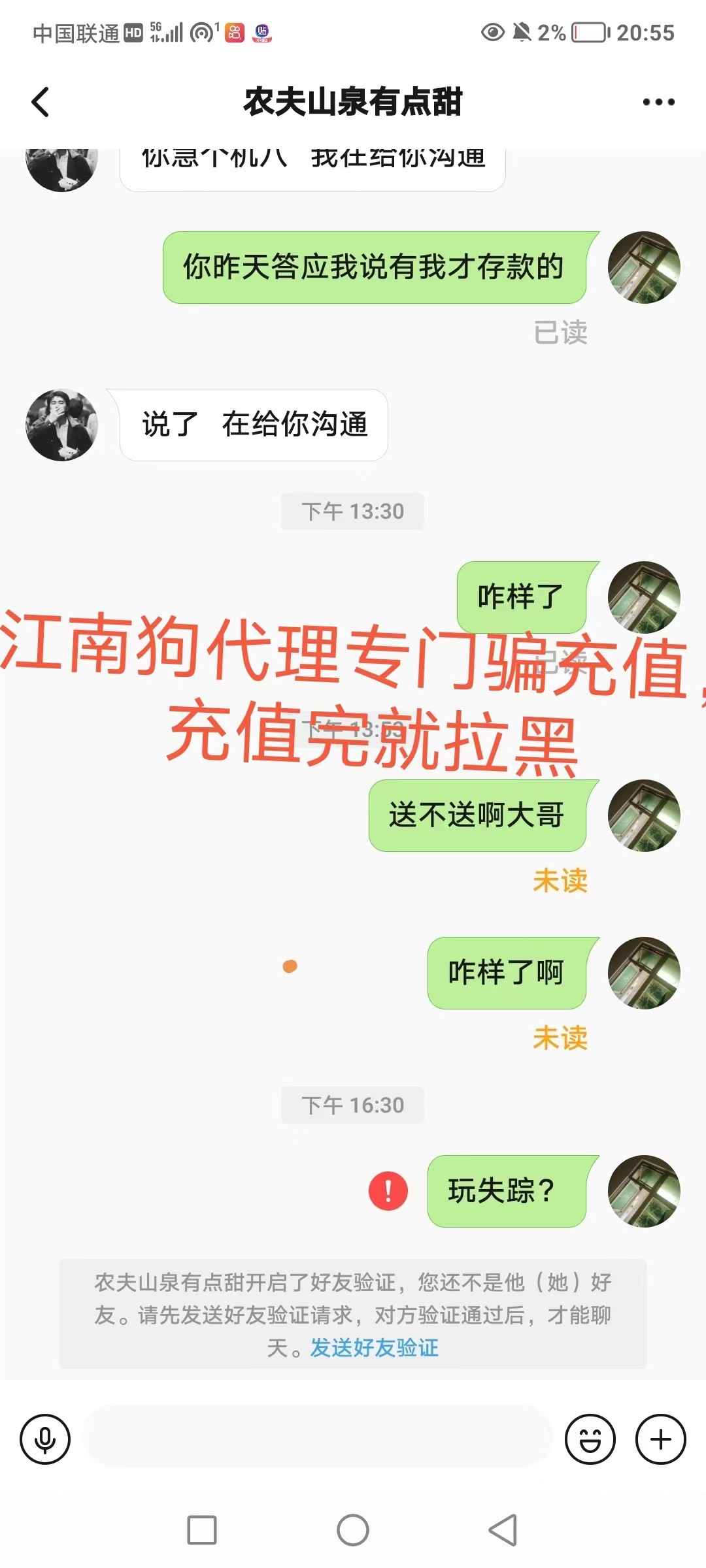This screenshot has width=706, height=1568.
Task: Open the three-dot chat options menu
Action: (x=658, y=102)
